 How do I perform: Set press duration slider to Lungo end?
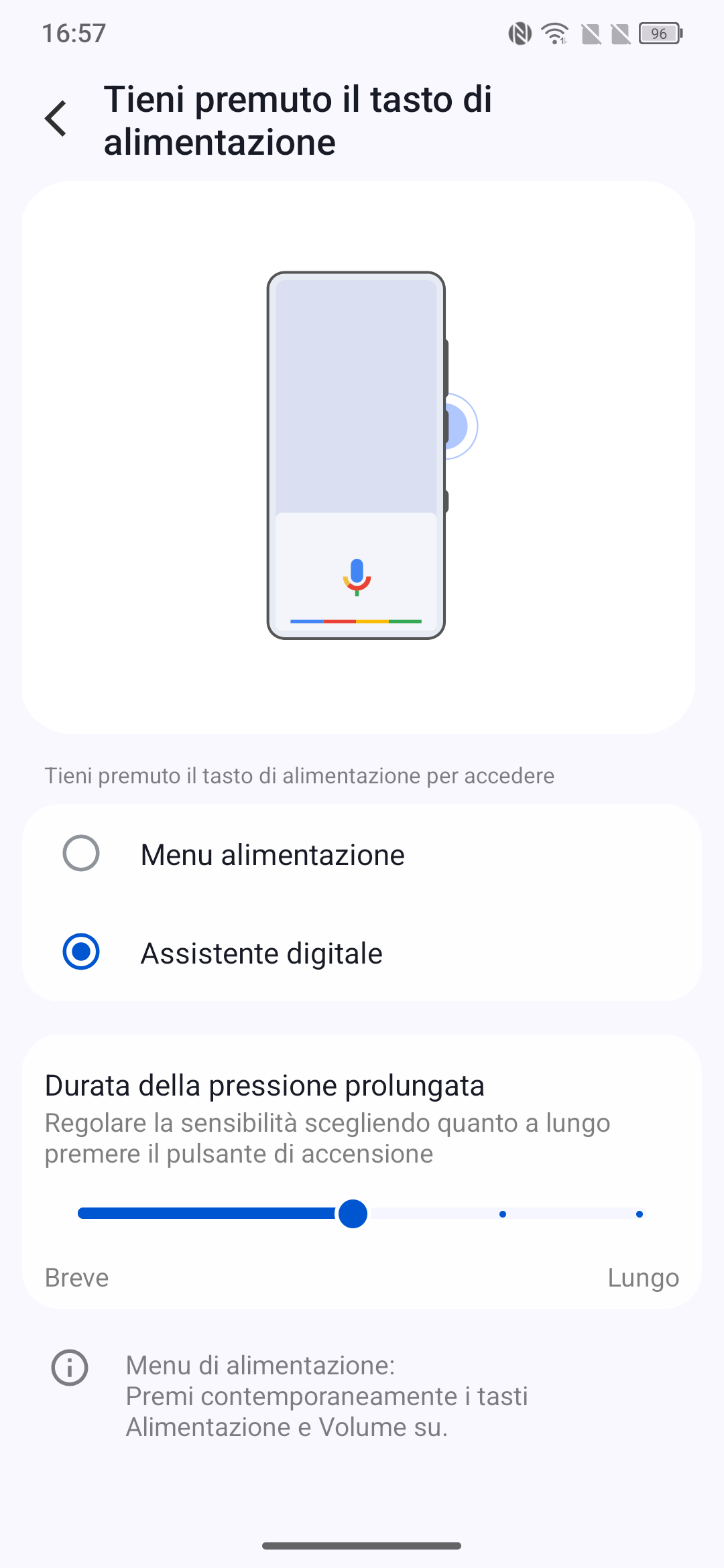point(640,1214)
